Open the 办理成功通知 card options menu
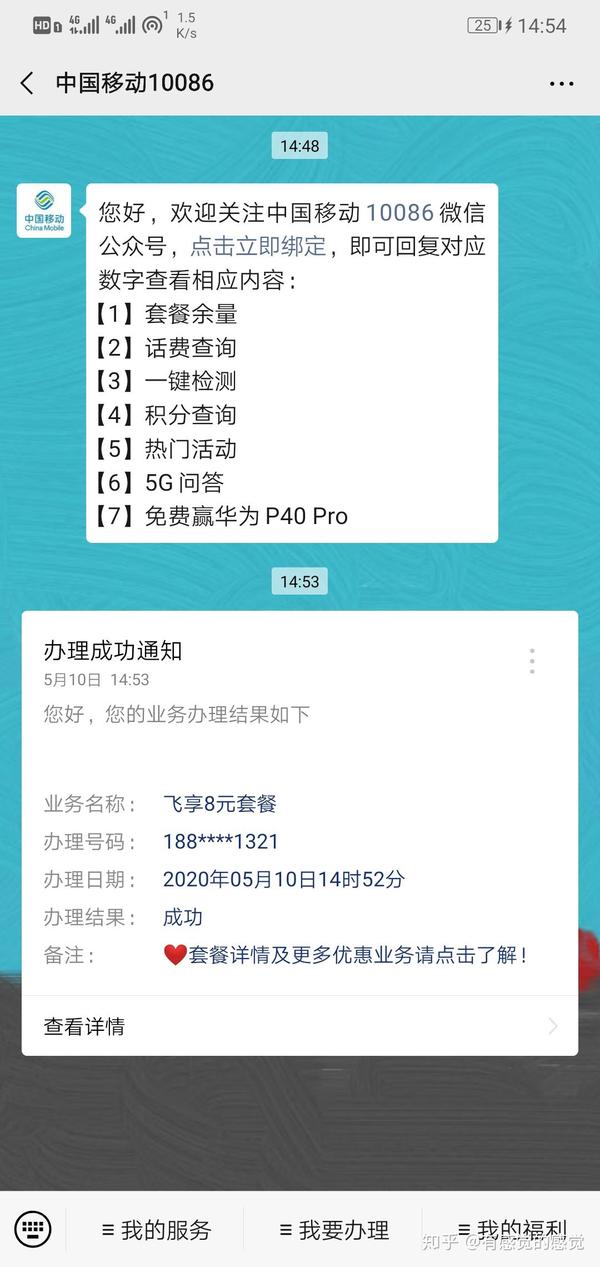 pyautogui.click(x=532, y=661)
